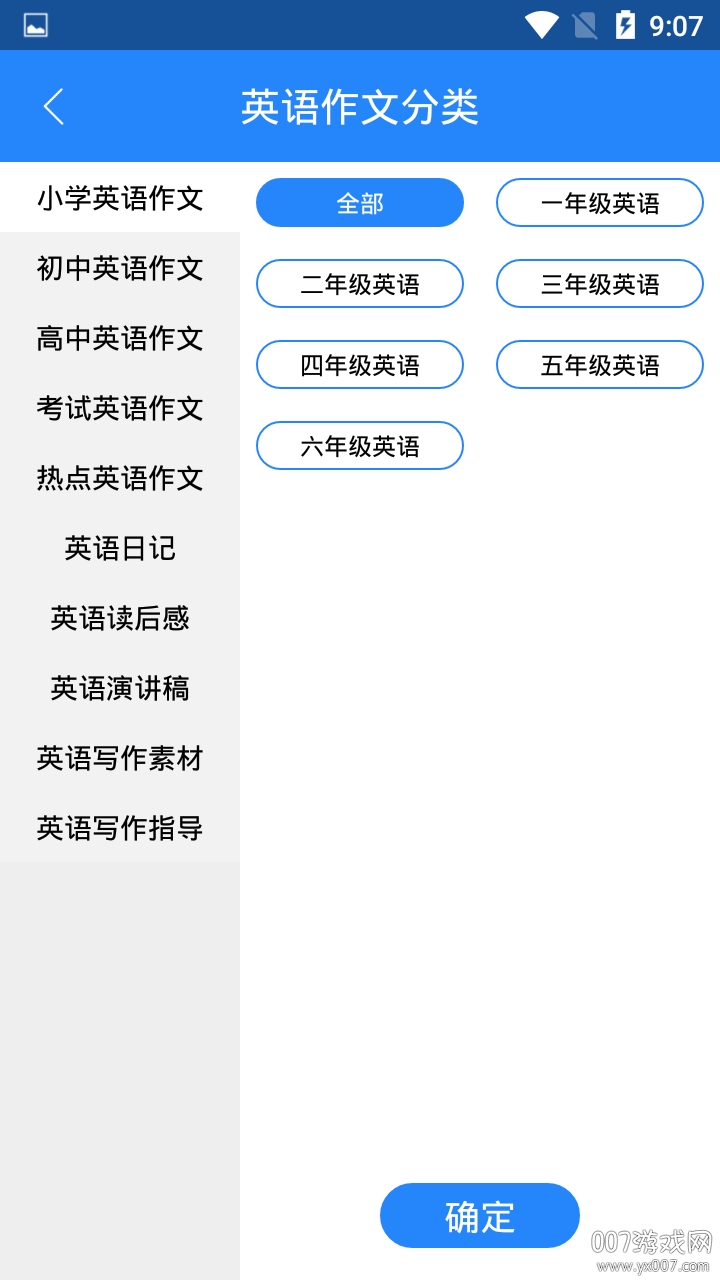Image resolution: width=720 pixels, height=1280 pixels.
Task: Switch to 英语写作素材
Action: pos(120,758)
